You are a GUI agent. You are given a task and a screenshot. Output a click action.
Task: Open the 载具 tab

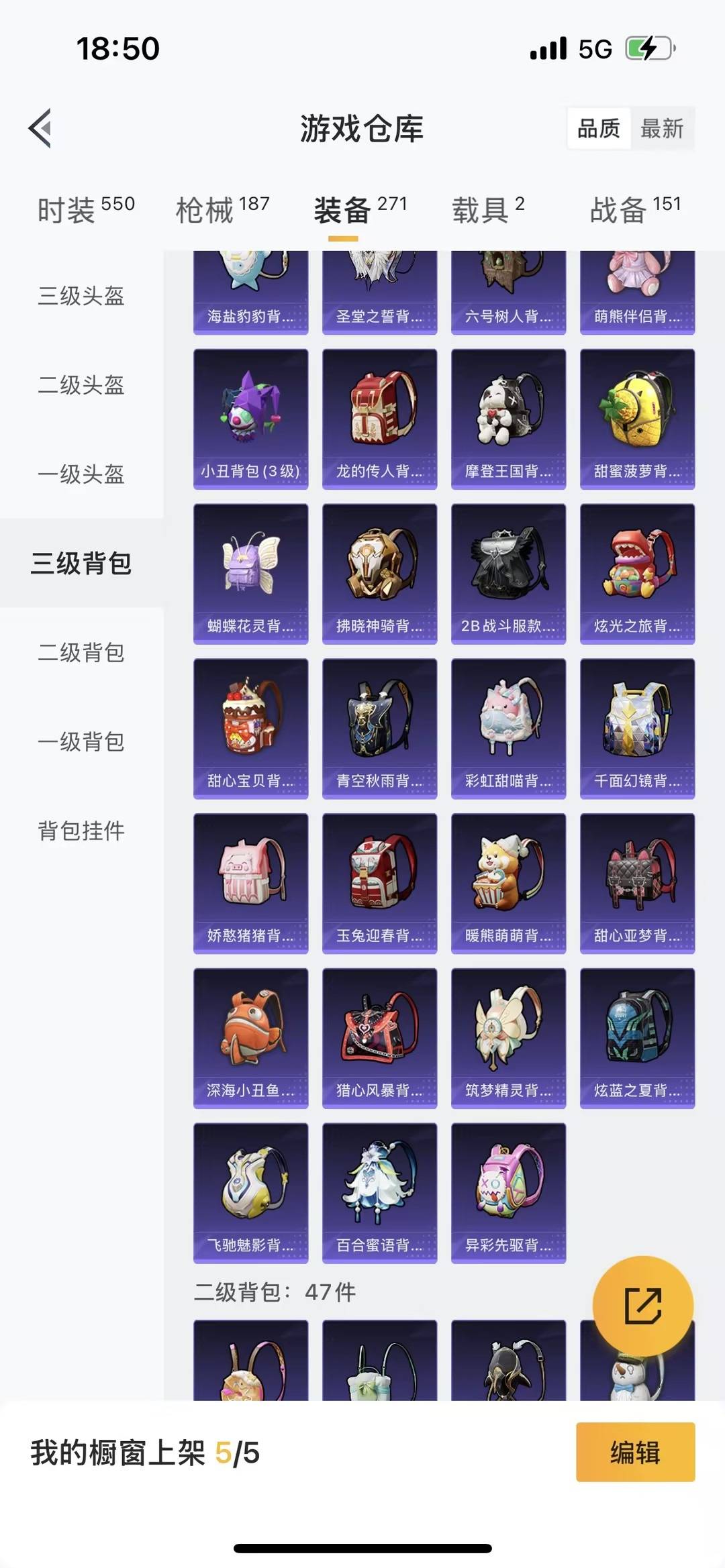(x=488, y=210)
